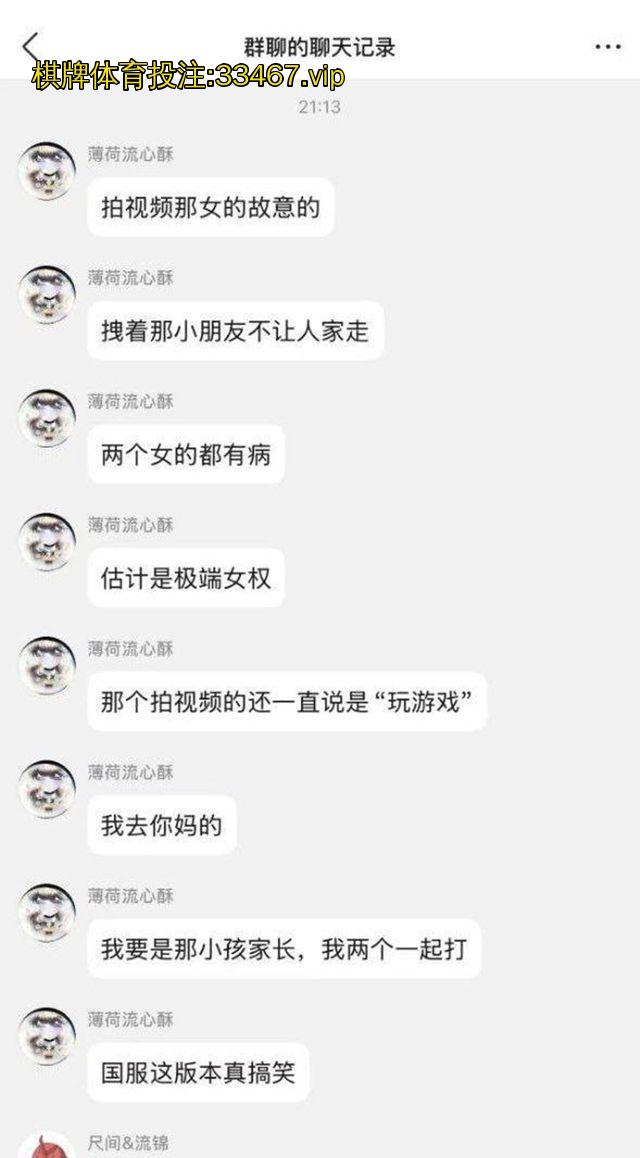Viewport: 640px width, 1158px height.
Task: View sender profile beside 国服这版本真搞笑
Action: point(47,1036)
